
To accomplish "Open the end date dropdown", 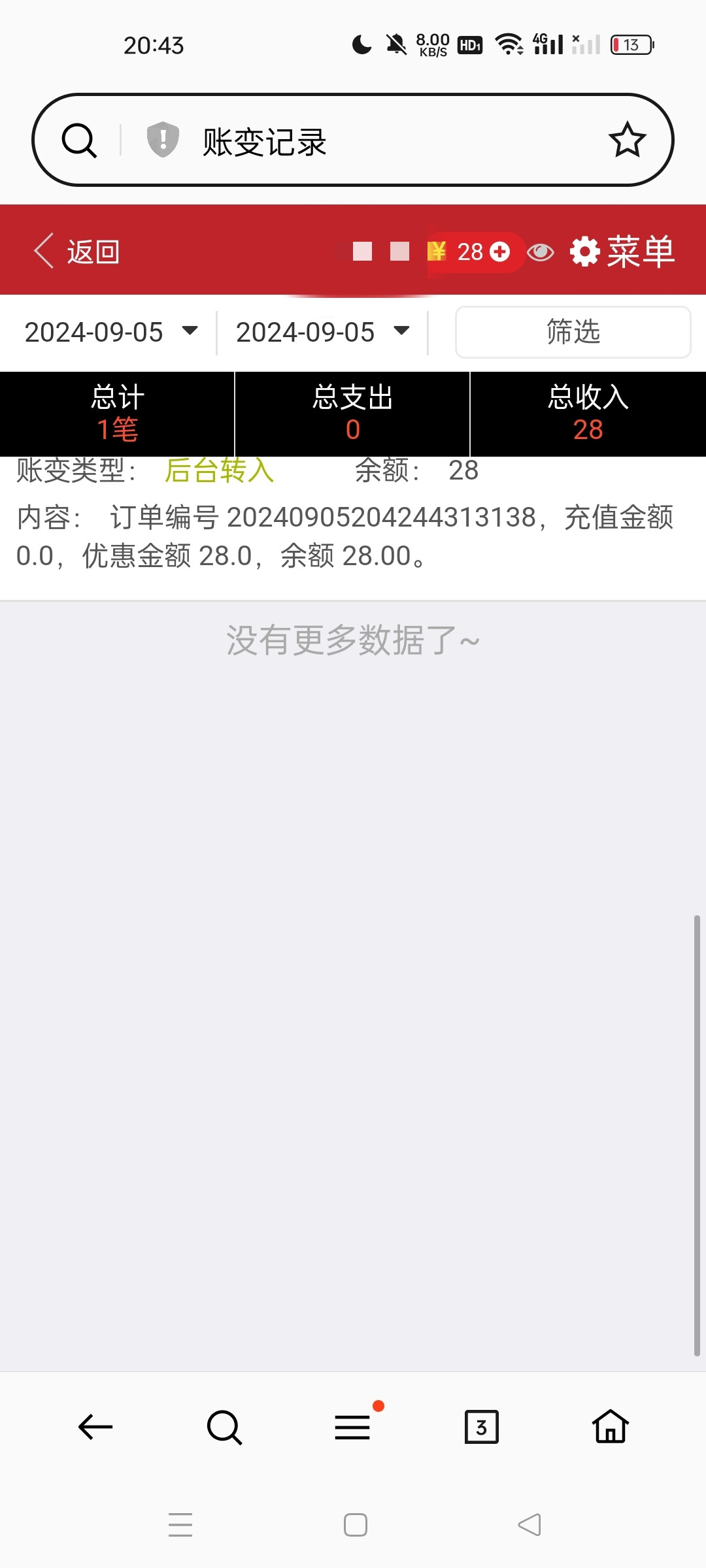I will (322, 332).
